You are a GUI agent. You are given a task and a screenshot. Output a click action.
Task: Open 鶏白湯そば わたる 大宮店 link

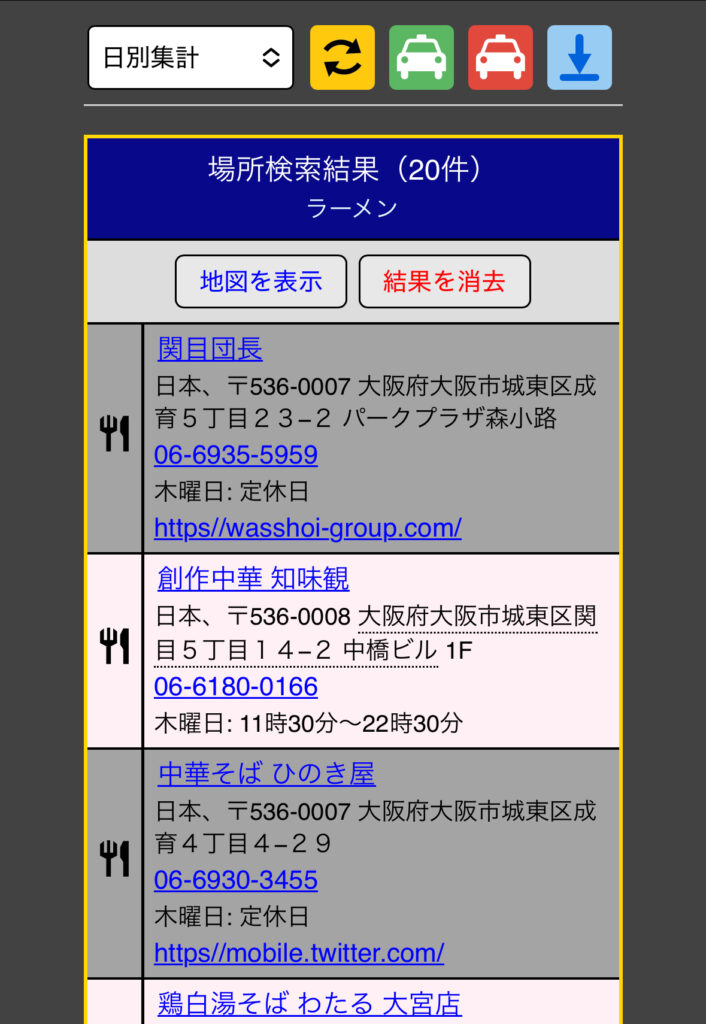click(309, 1003)
